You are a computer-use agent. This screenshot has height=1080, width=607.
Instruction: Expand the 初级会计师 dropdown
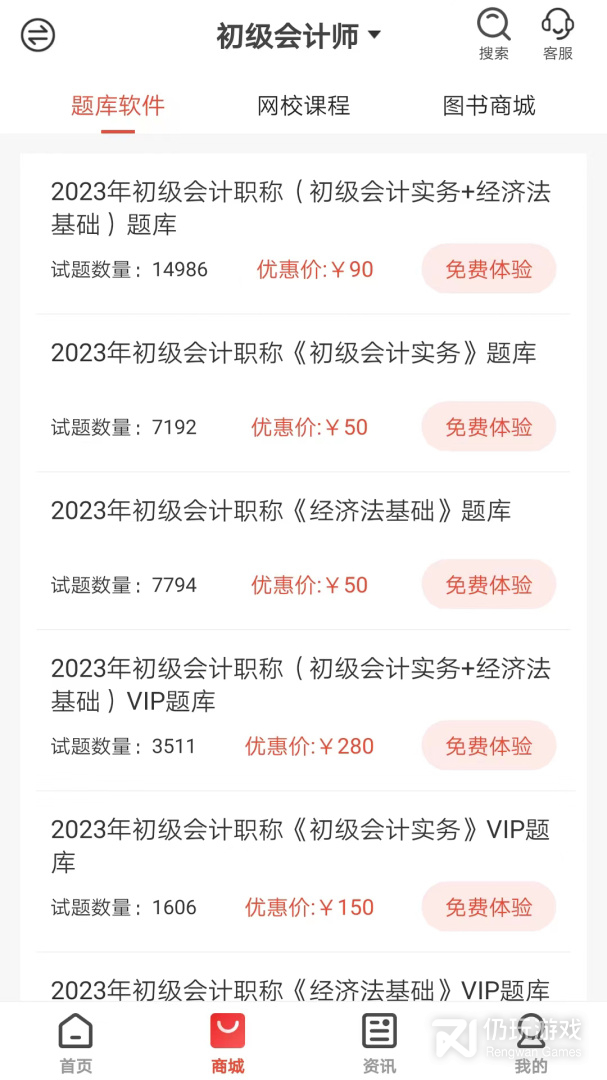(299, 37)
